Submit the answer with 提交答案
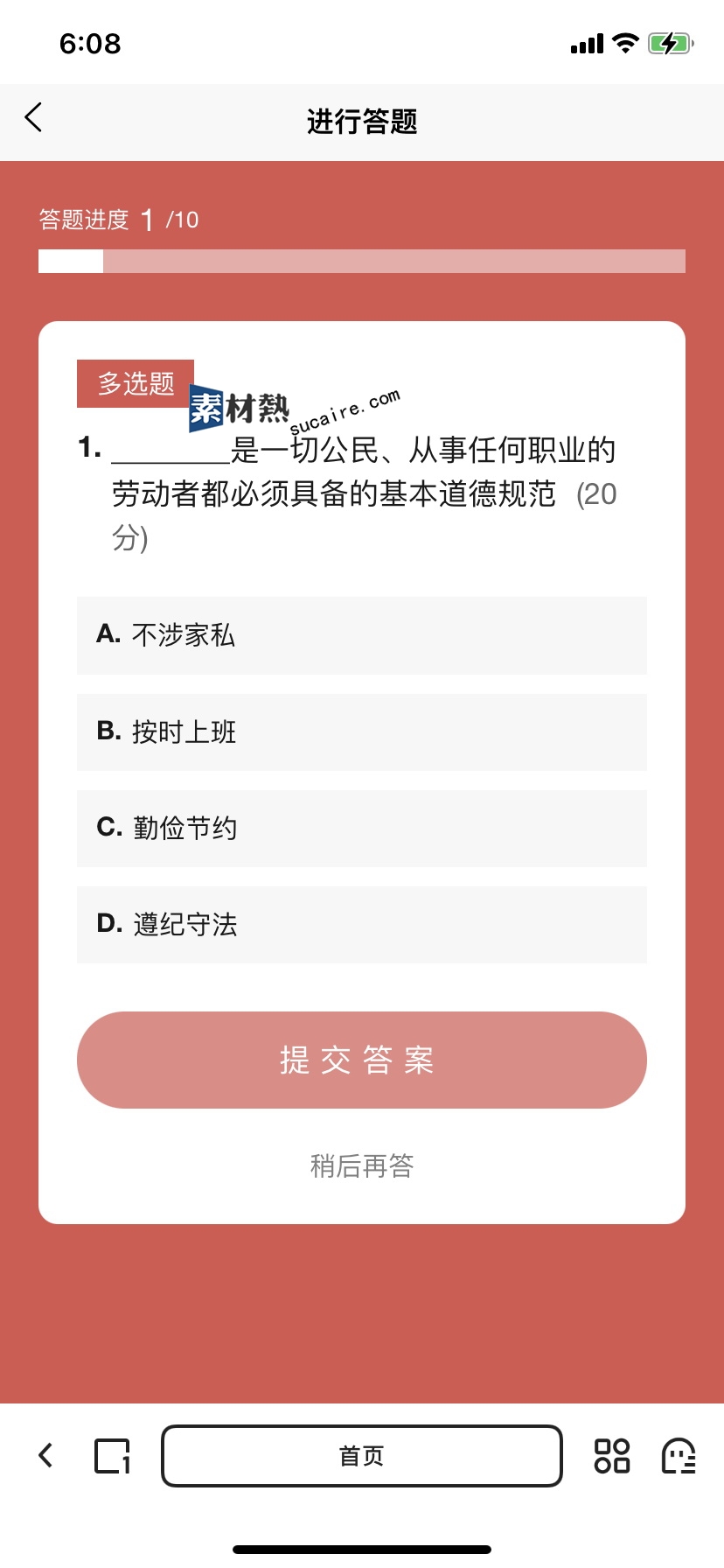Viewport: 724px width, 1568px height. tap(362, 1060)
